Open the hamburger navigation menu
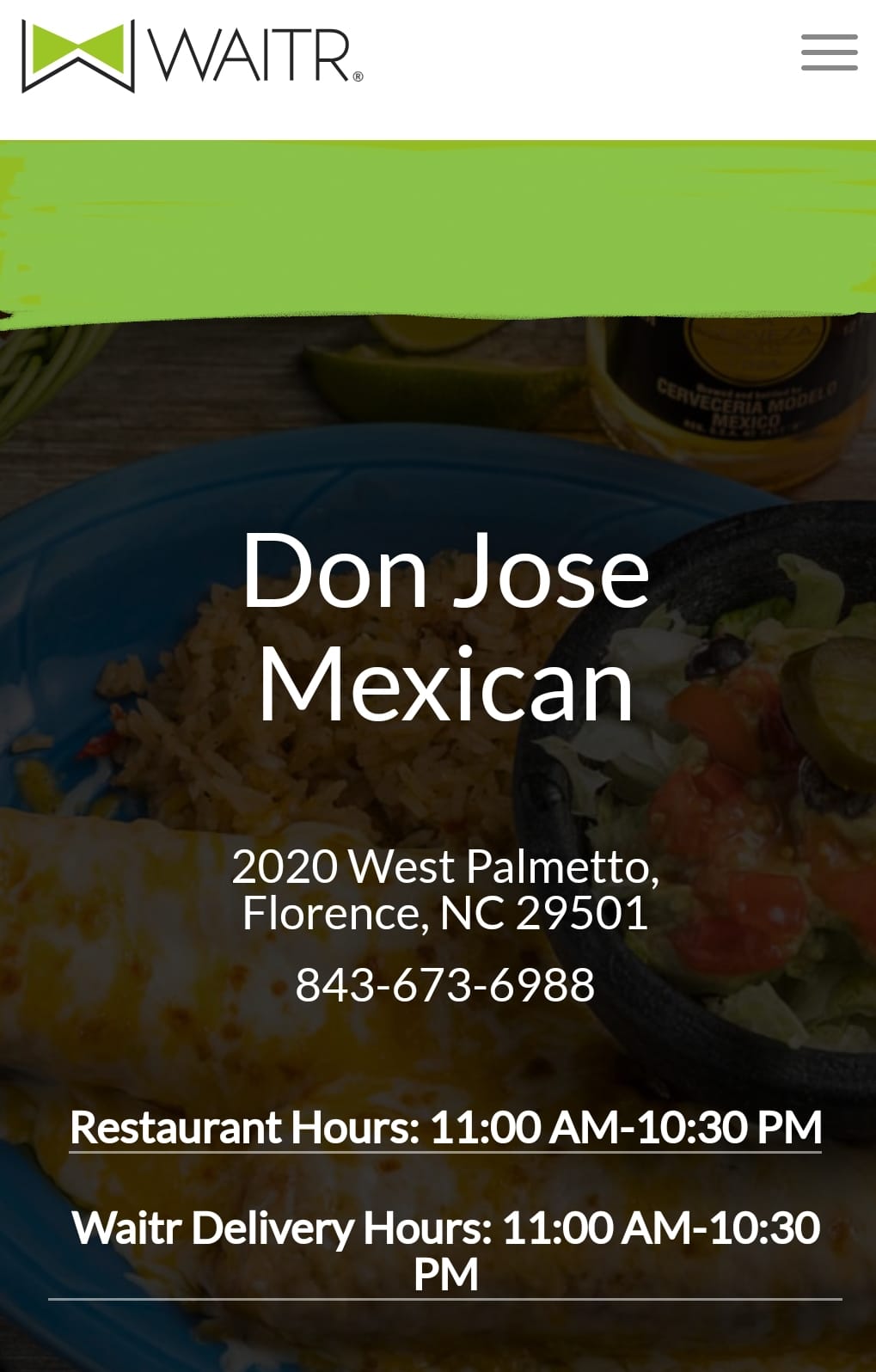The height and width of the screenshot is (1372, 876). [x=829, y=52]
